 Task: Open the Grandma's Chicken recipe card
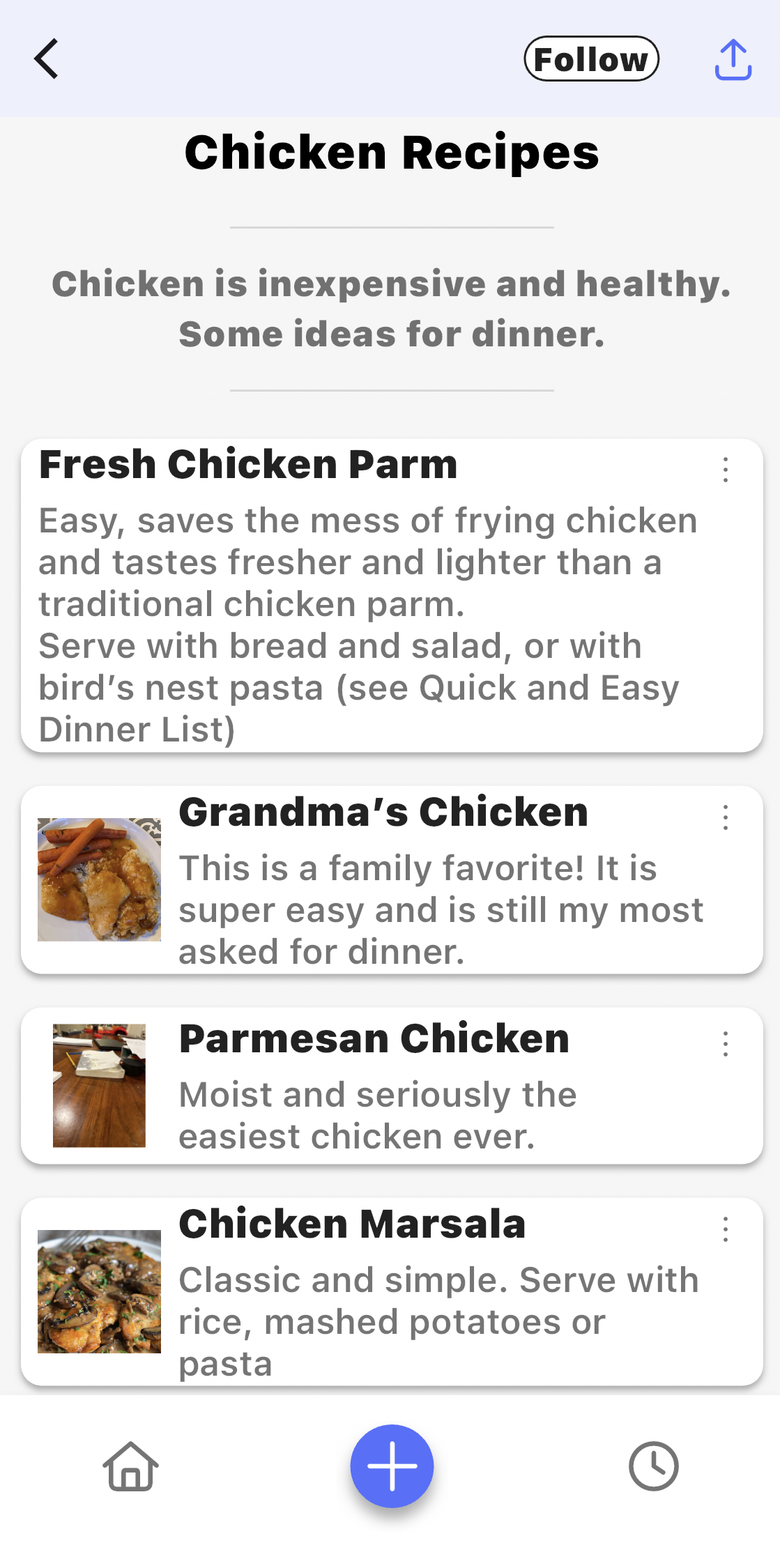[392, 879]
